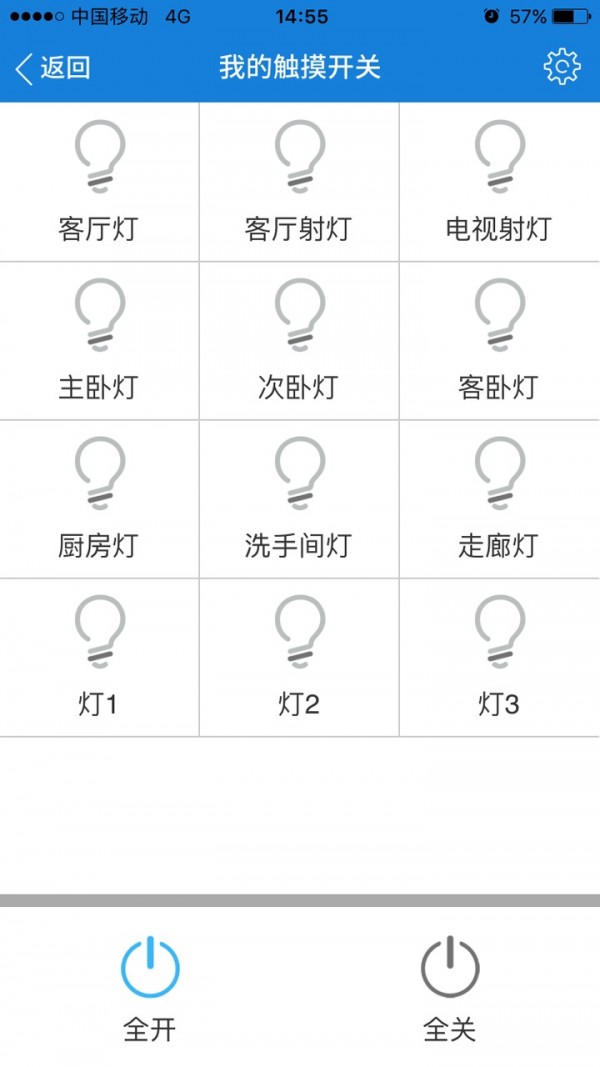This screenshot has width=600, height=1067.
Task: Go back using the 返回 button
Action: click(x=53, y=68)
